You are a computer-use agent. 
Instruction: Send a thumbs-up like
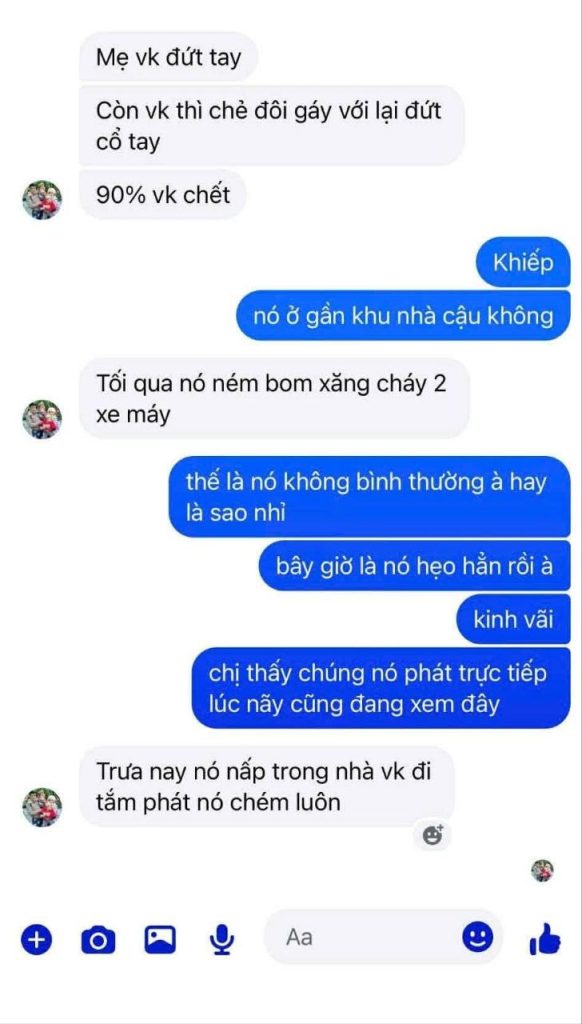coord(545,938)
